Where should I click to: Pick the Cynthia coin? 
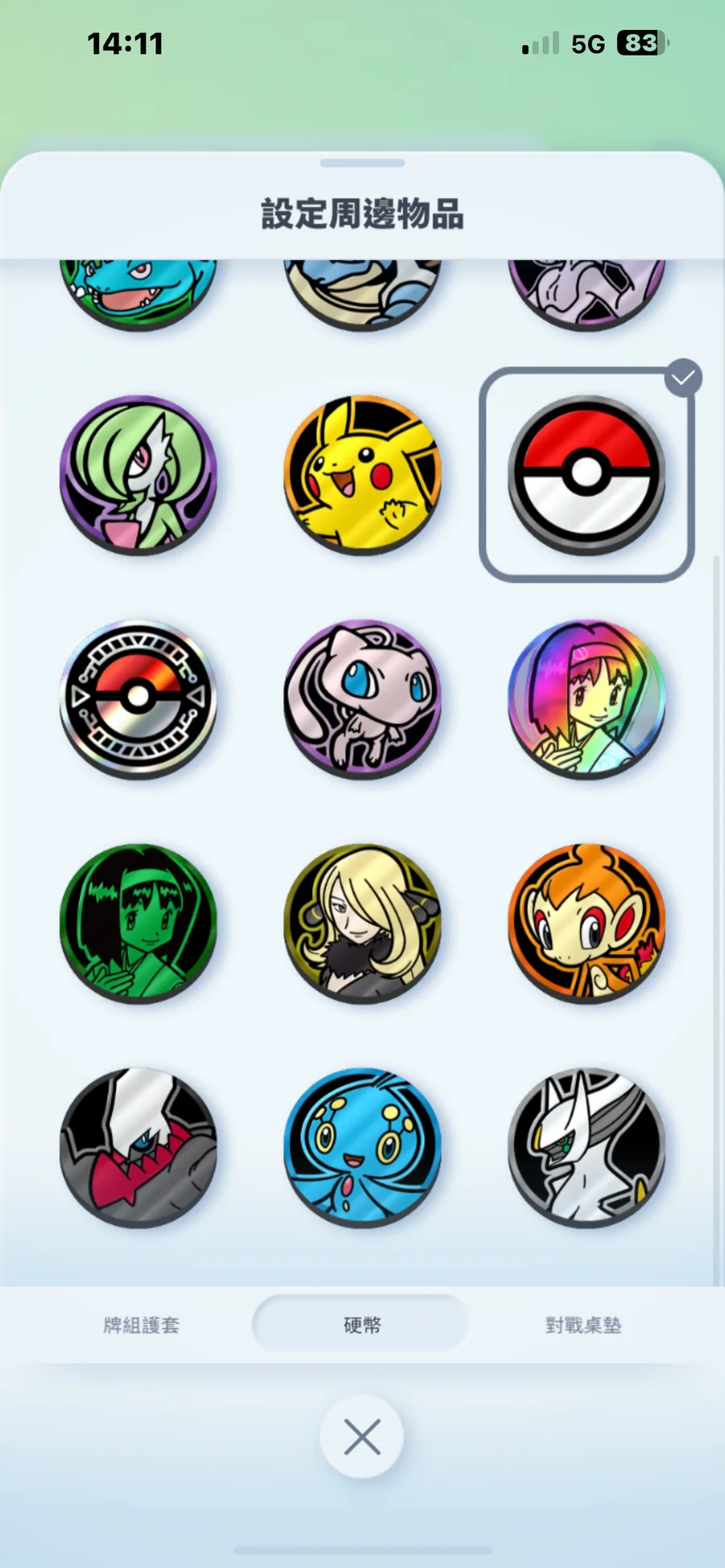point(362,922)
